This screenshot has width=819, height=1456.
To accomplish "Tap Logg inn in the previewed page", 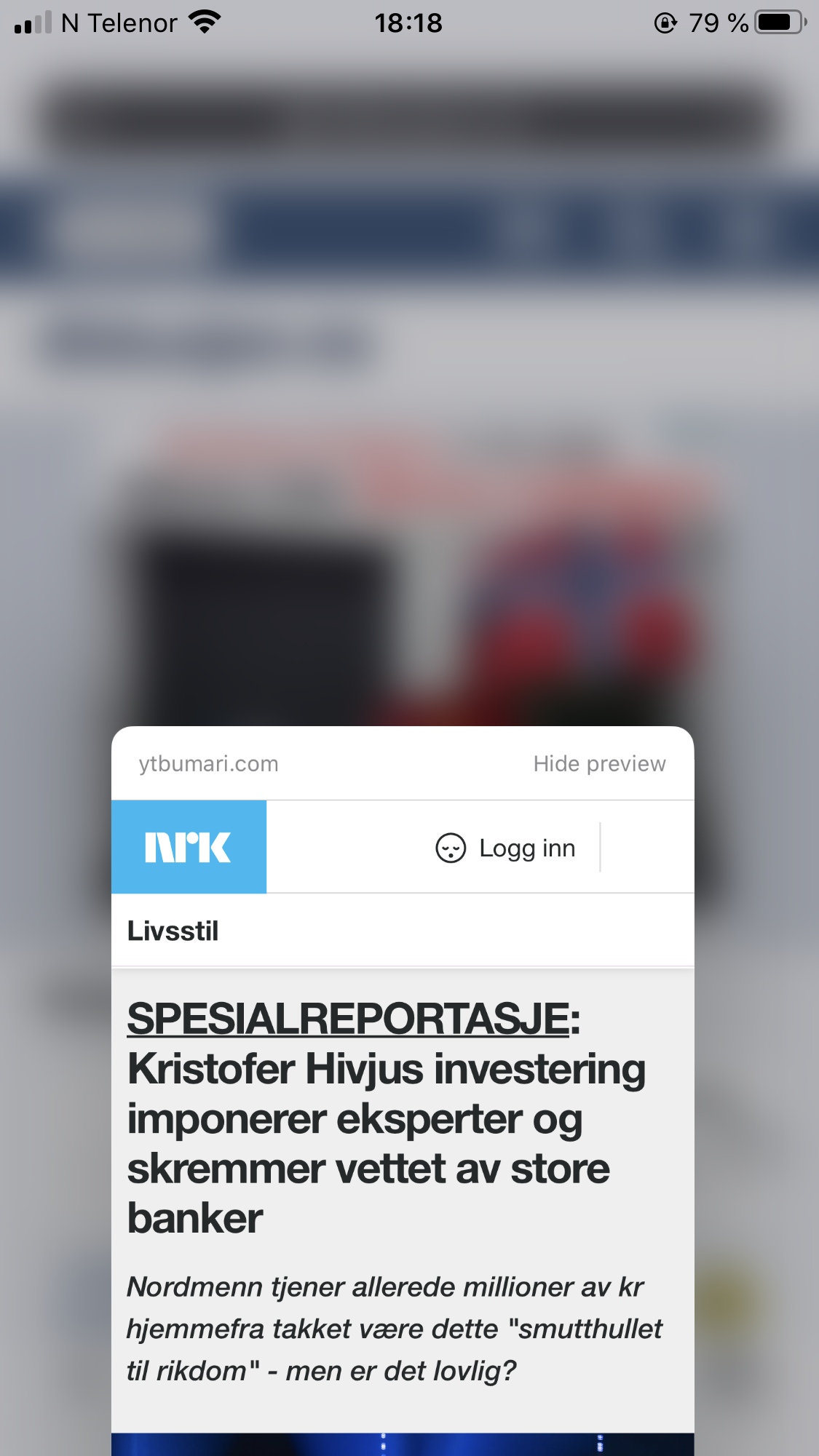I will [505, 848].
